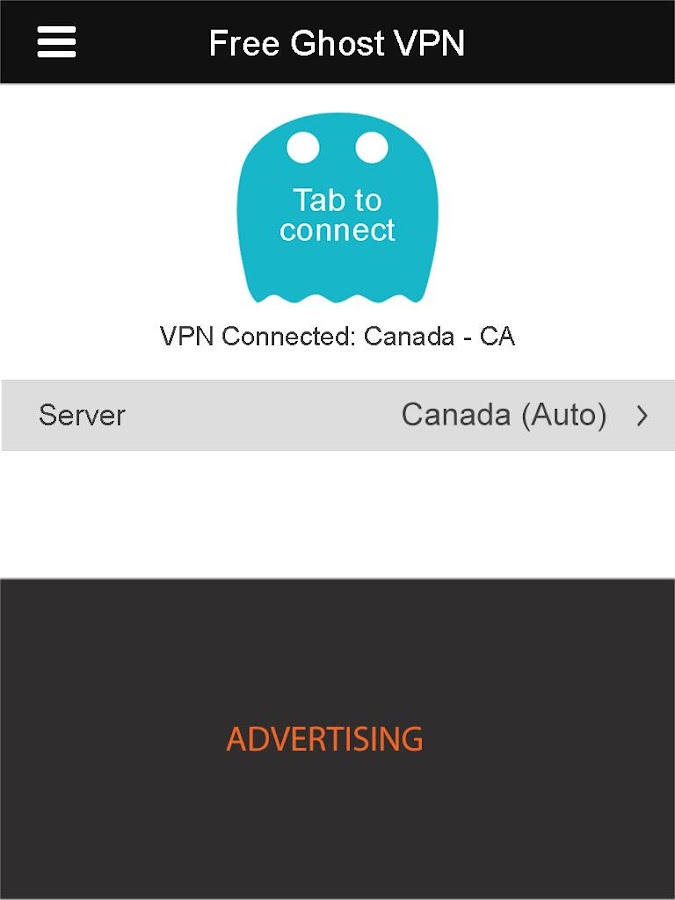This screenshot has width=675, height=900.
Task: Open the hamburger drawer menu
Action: coord(57,42)
